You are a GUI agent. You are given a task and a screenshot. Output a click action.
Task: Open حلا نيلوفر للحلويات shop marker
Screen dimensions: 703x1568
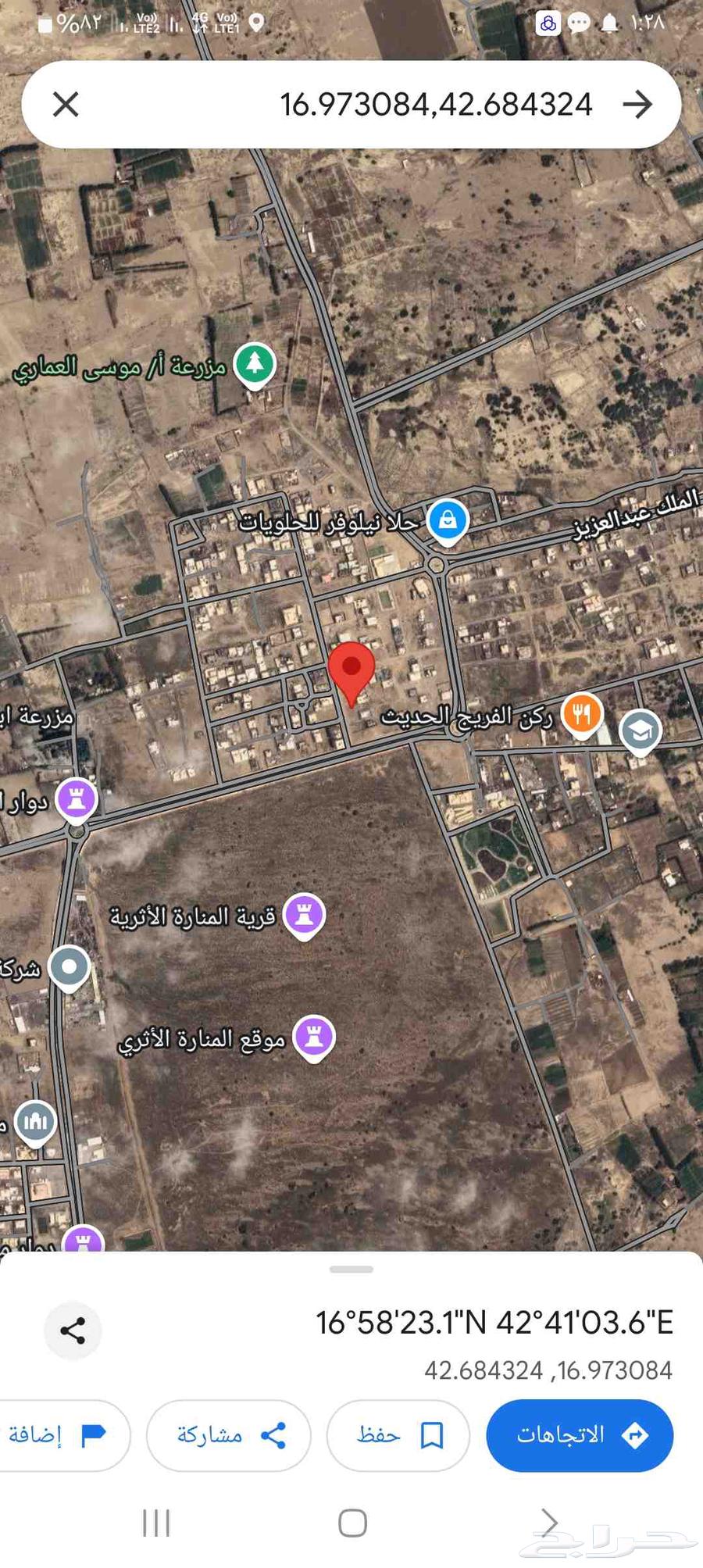point(448,520)
